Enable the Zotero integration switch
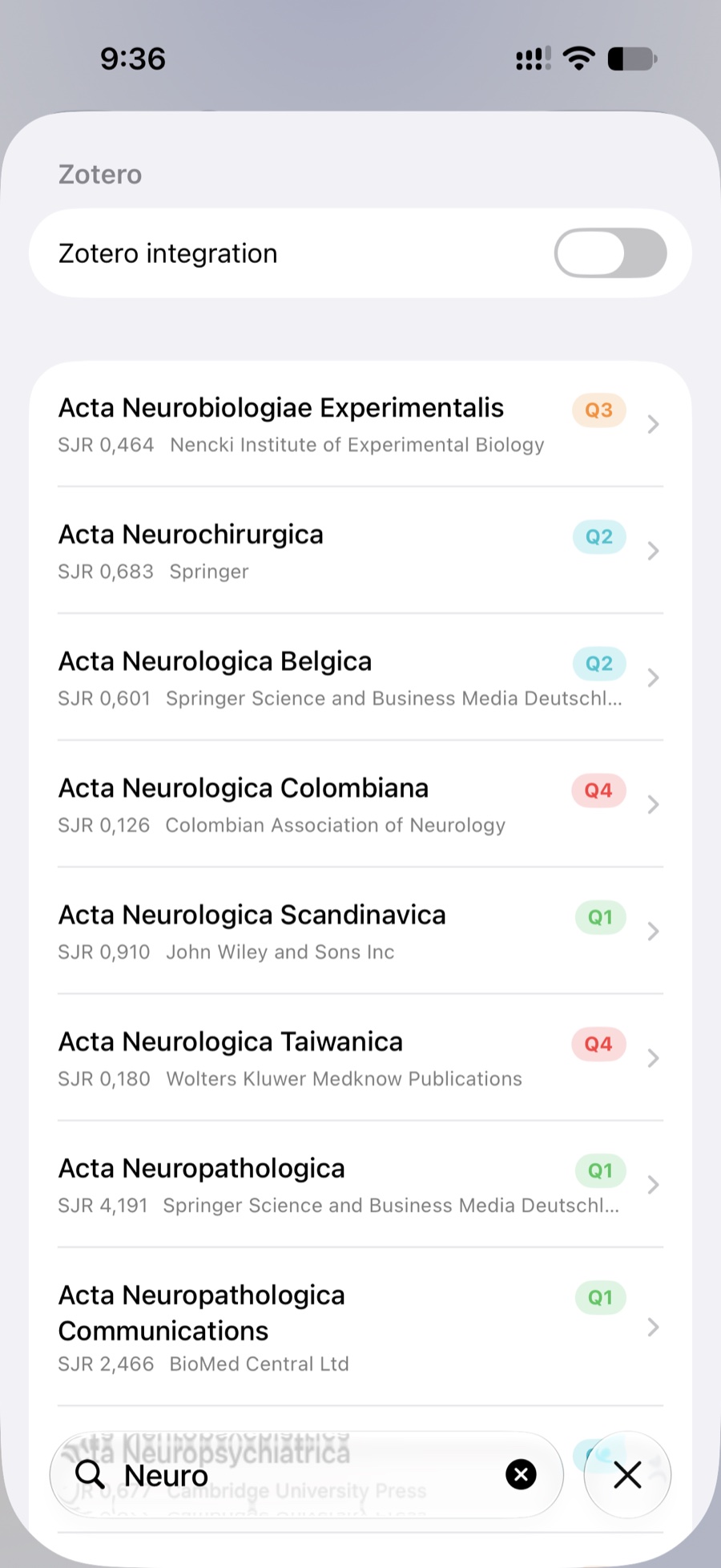This screenshot has width=721, height=1568. point(610,253)
